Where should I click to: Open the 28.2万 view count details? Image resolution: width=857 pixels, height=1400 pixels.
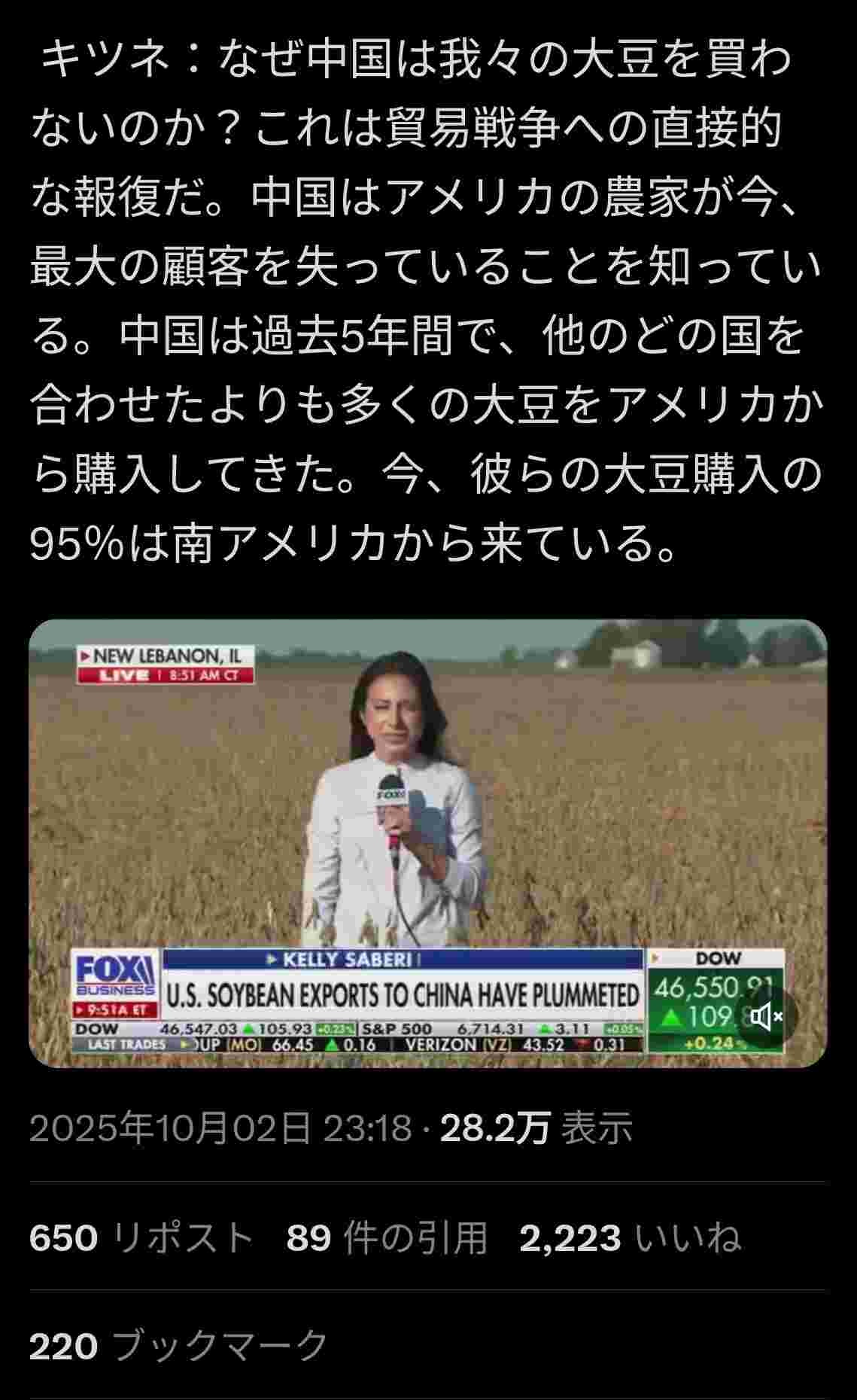pos(536,1128)
